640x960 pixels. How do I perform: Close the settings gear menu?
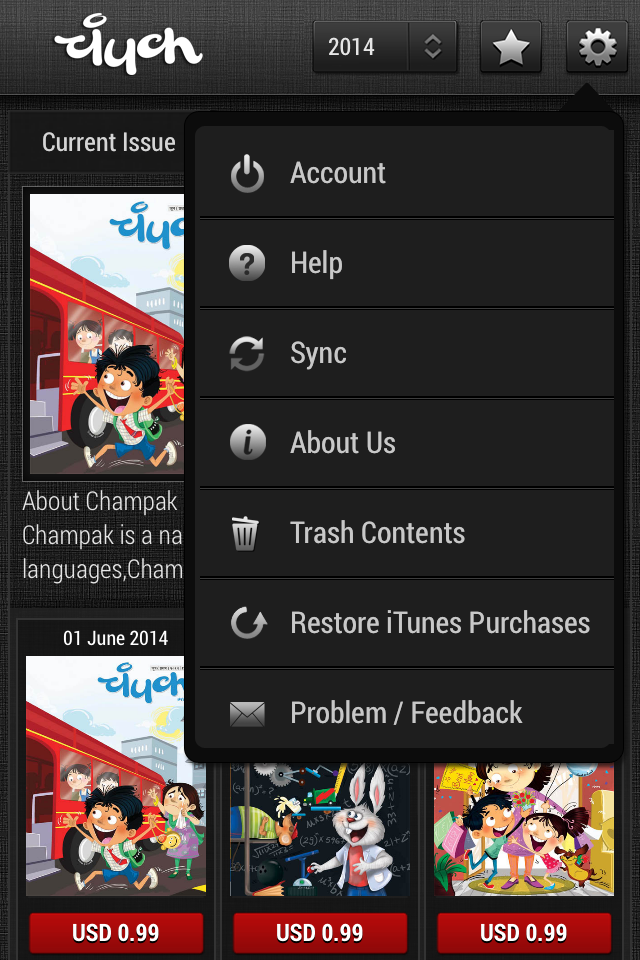point(597,47)
